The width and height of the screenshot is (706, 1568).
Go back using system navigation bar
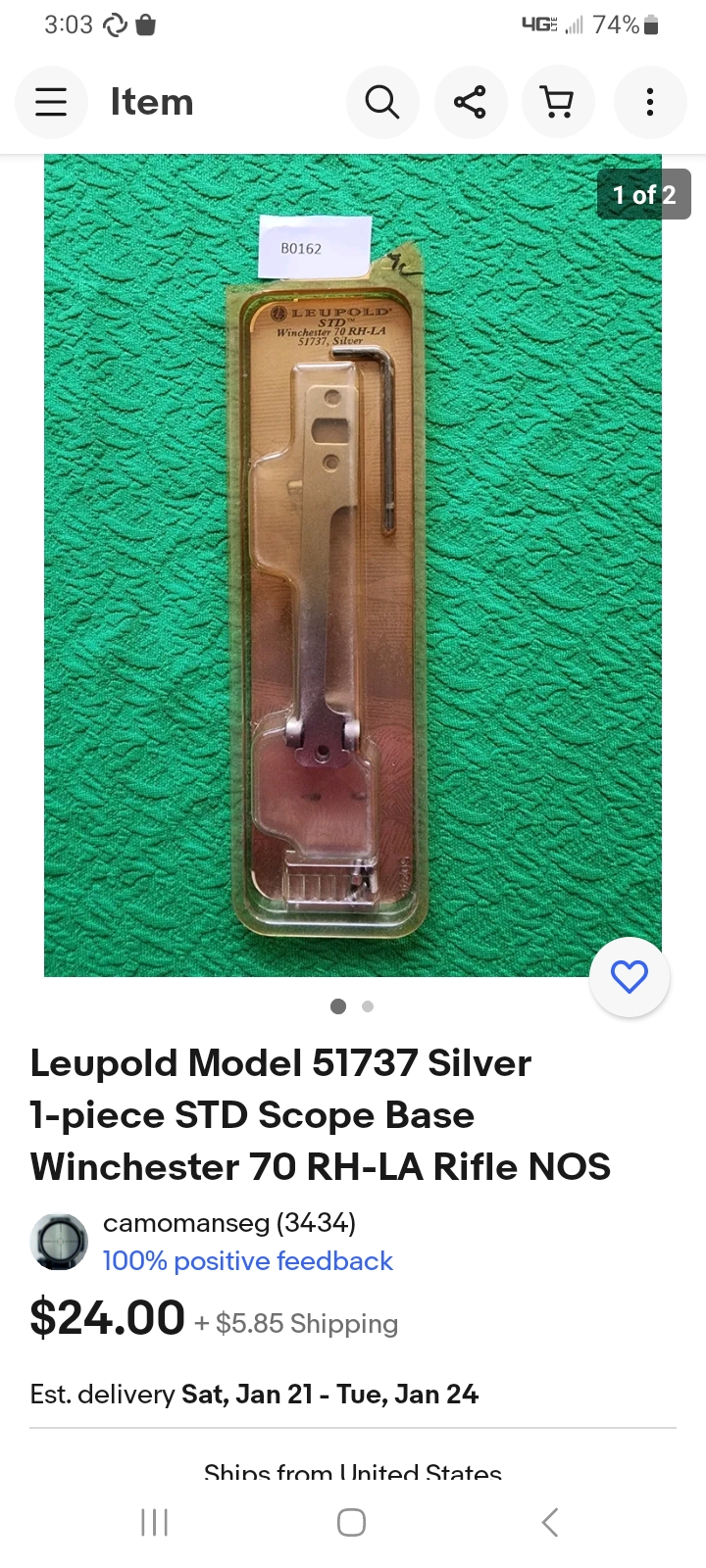click(x=550, y=1522)
